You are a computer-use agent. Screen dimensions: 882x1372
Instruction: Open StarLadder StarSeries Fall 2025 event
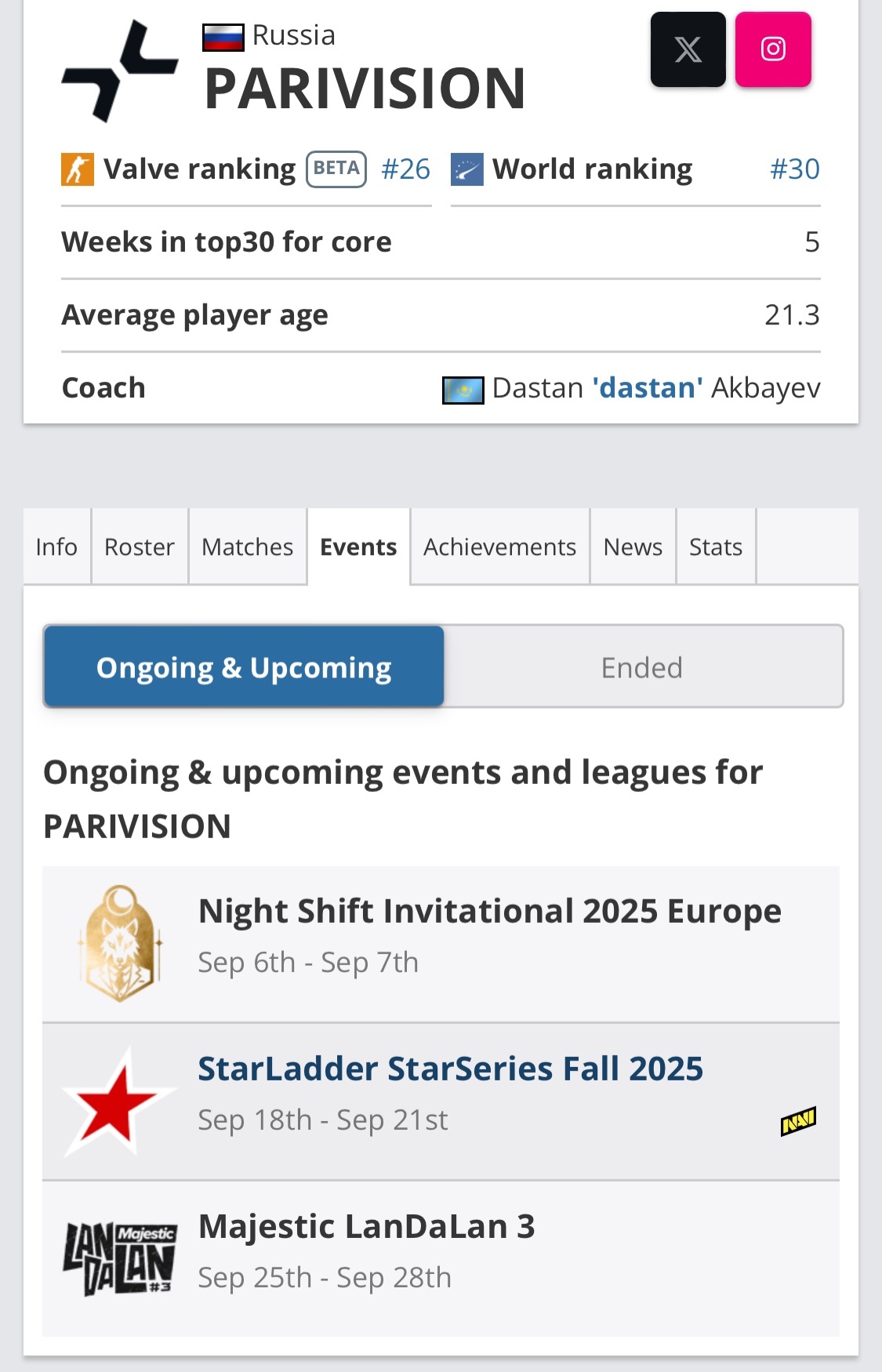[x=450, y=1069]
